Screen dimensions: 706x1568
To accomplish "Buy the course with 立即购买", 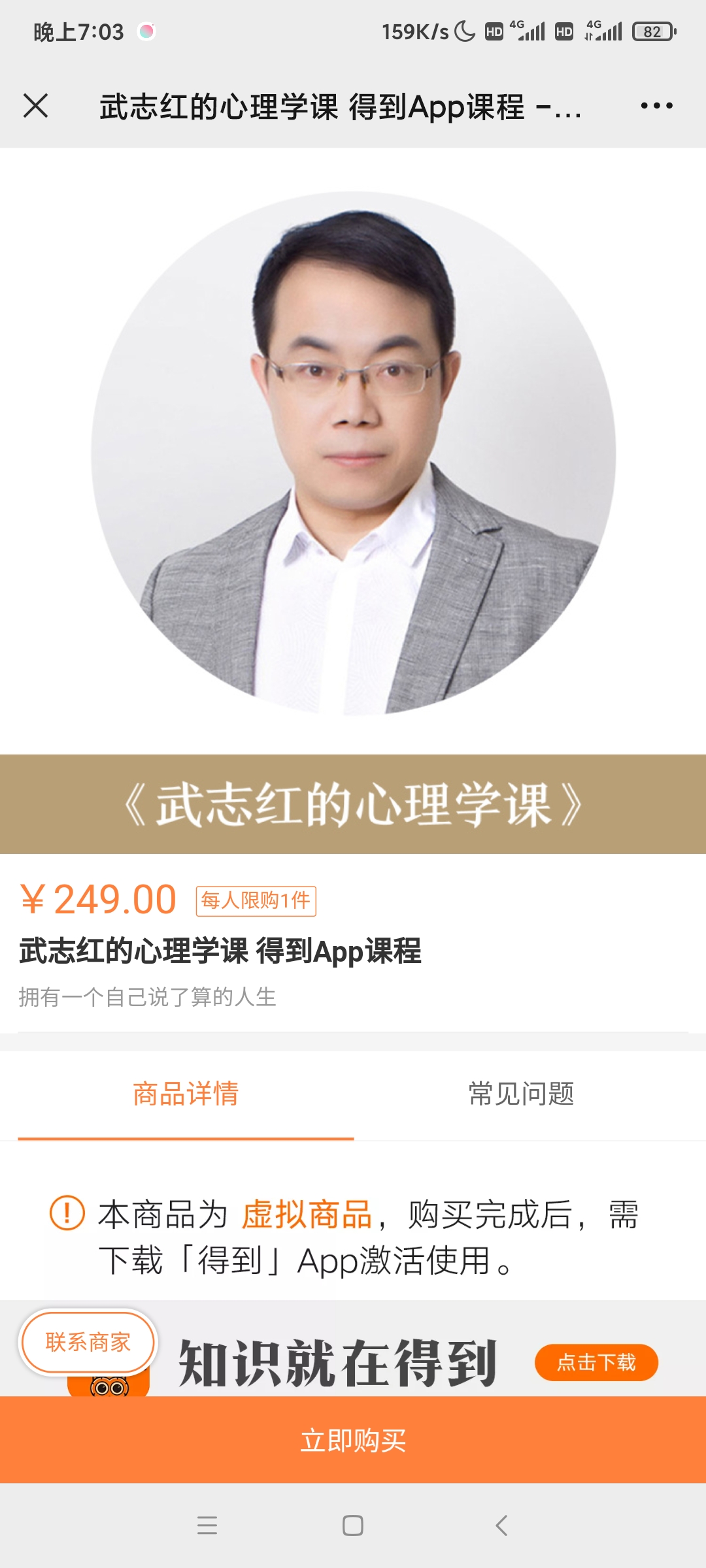I will tap(353, 1440).
